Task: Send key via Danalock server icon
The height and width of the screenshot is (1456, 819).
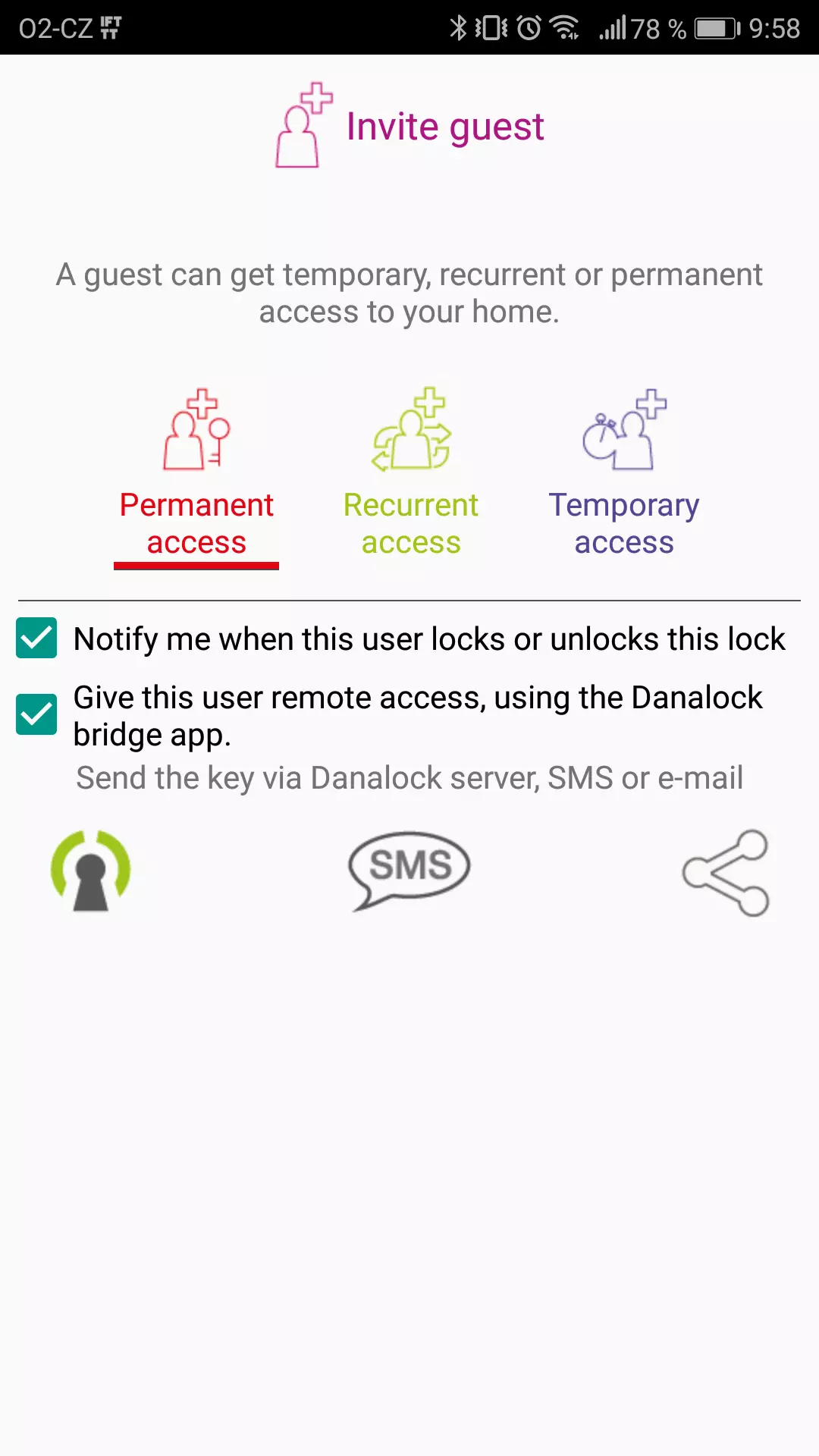Action: coord(91,871)
